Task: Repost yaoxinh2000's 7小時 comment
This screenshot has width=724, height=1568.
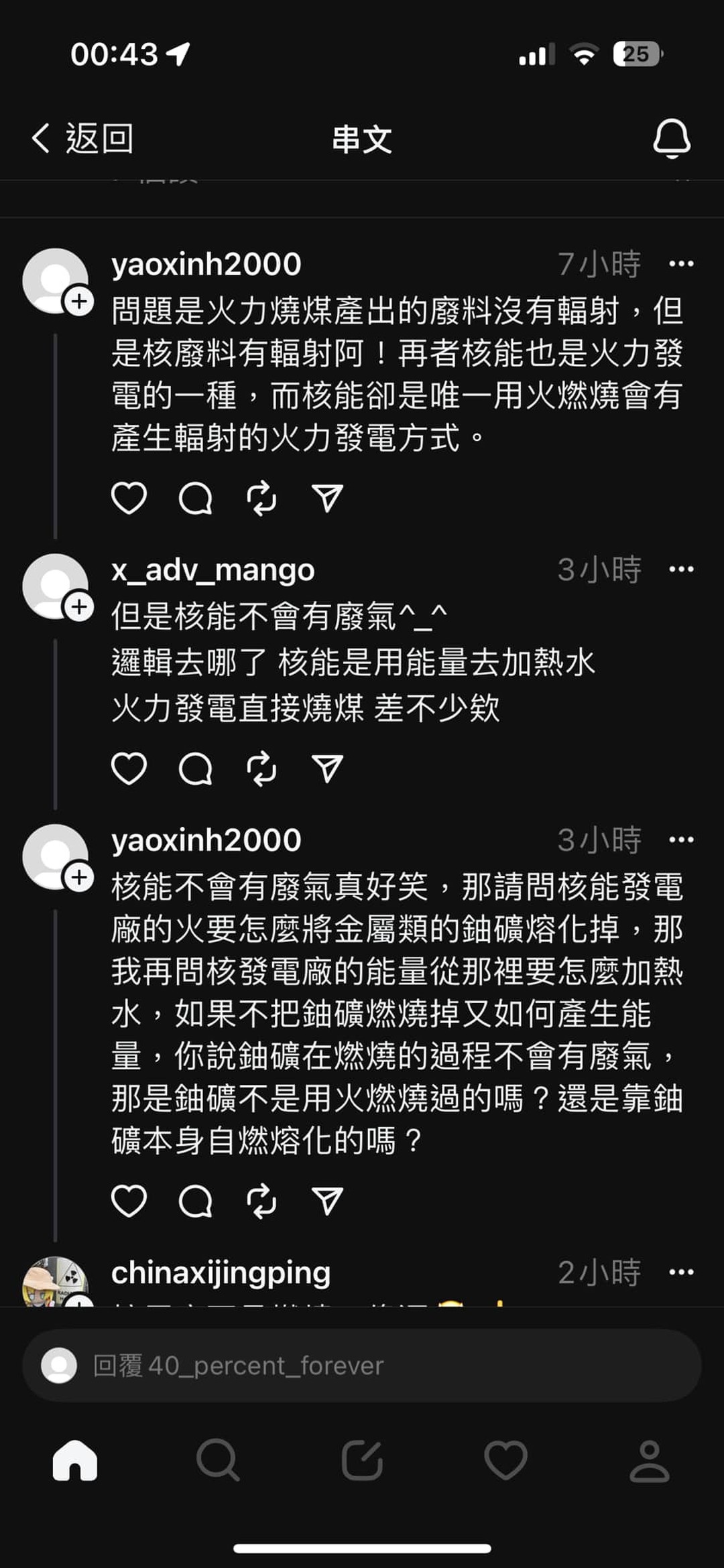Action: pos(261,498)
